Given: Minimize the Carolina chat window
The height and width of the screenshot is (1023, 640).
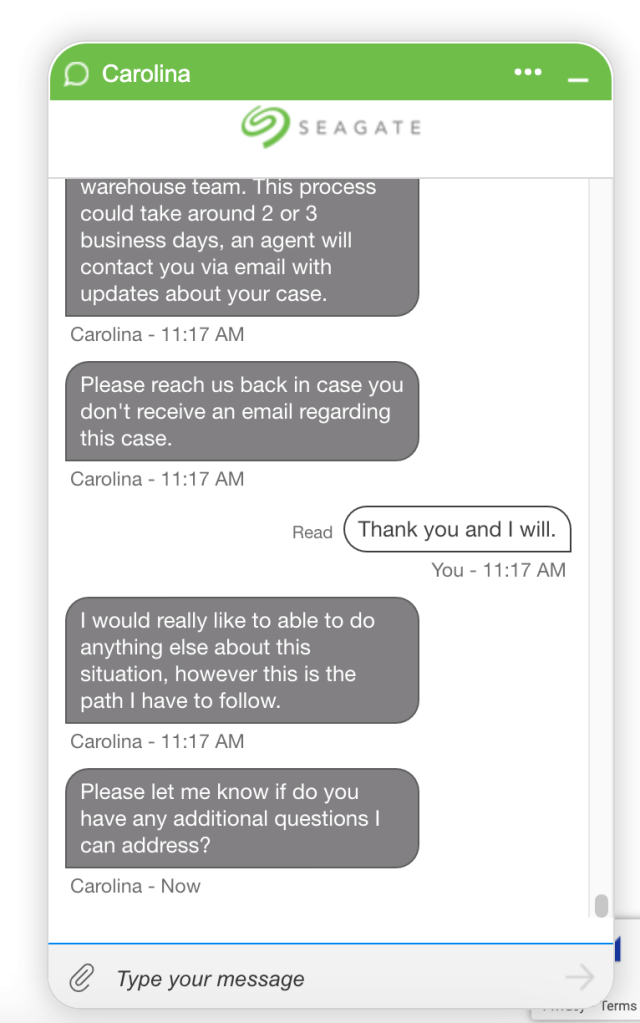Looking at the screenshot, I should pos(577,76).
